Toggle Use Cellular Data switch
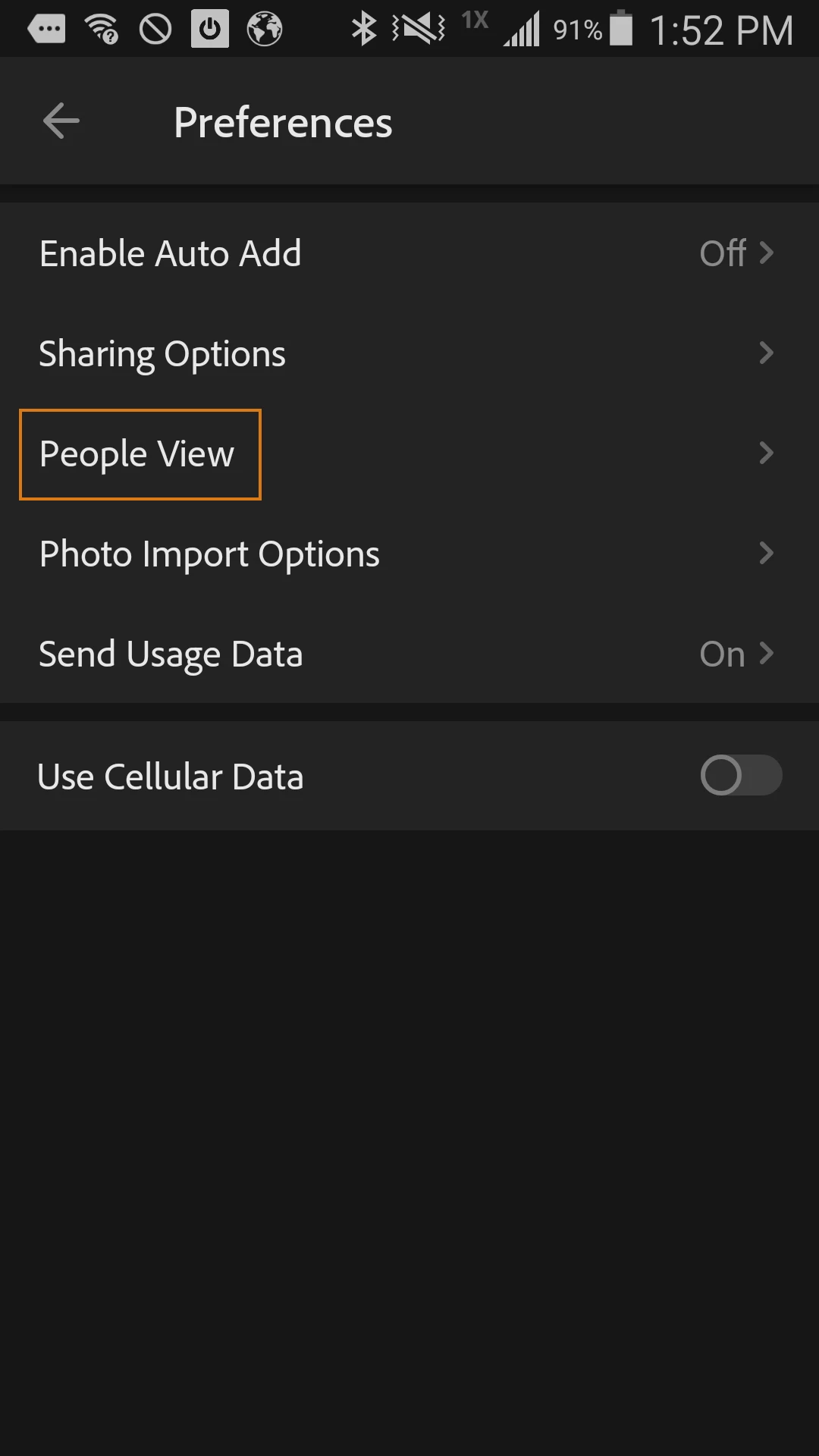 (740, 775)
